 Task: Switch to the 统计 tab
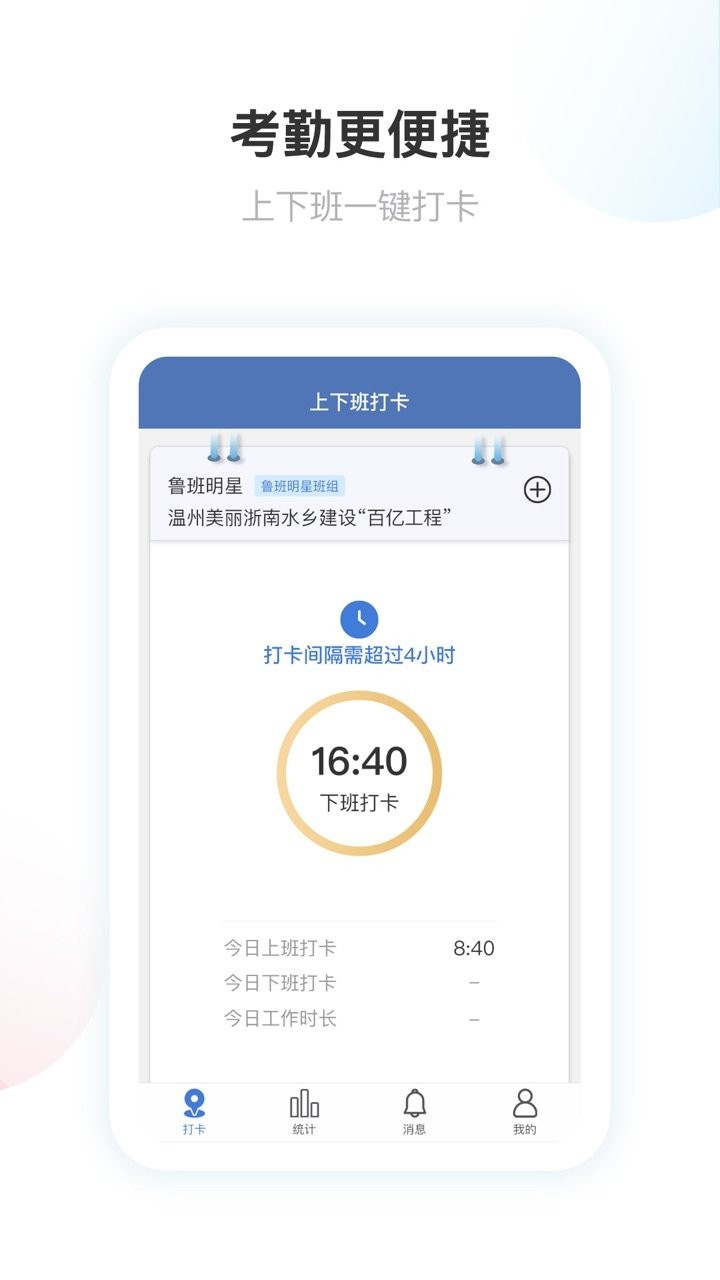pos(305,1112)
